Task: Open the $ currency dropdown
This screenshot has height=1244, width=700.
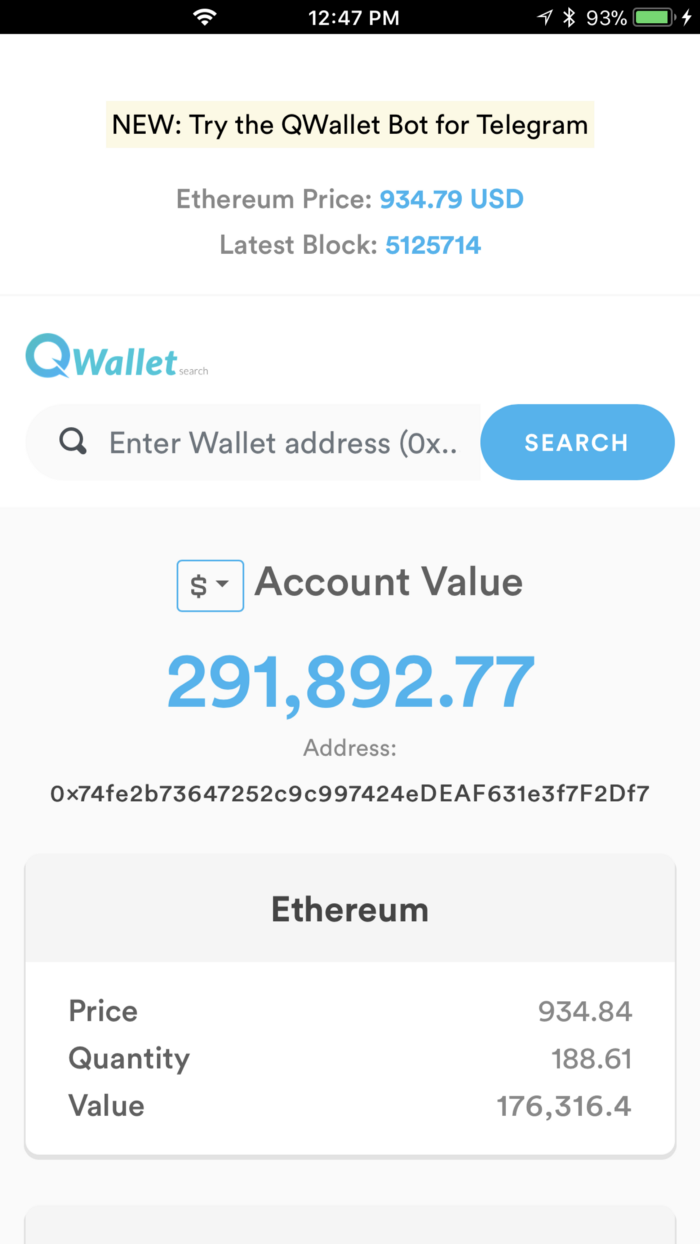Action: 210,585
